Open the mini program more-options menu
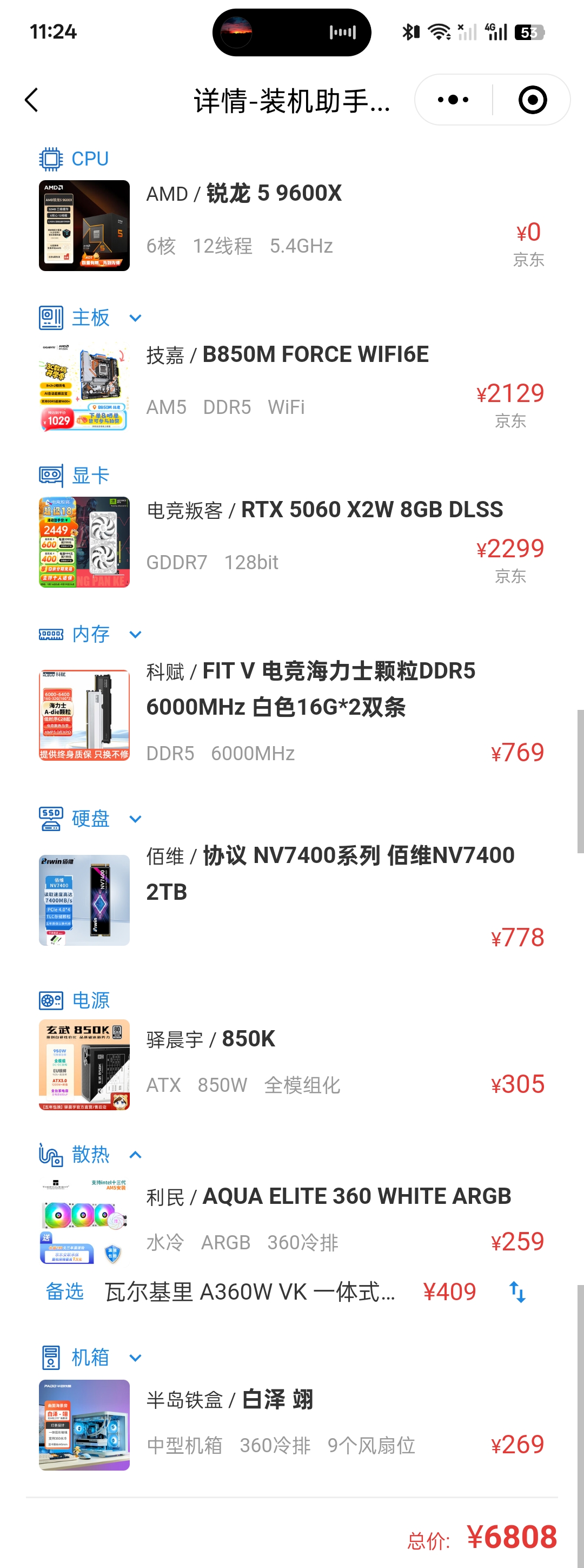 click(453, 101)
